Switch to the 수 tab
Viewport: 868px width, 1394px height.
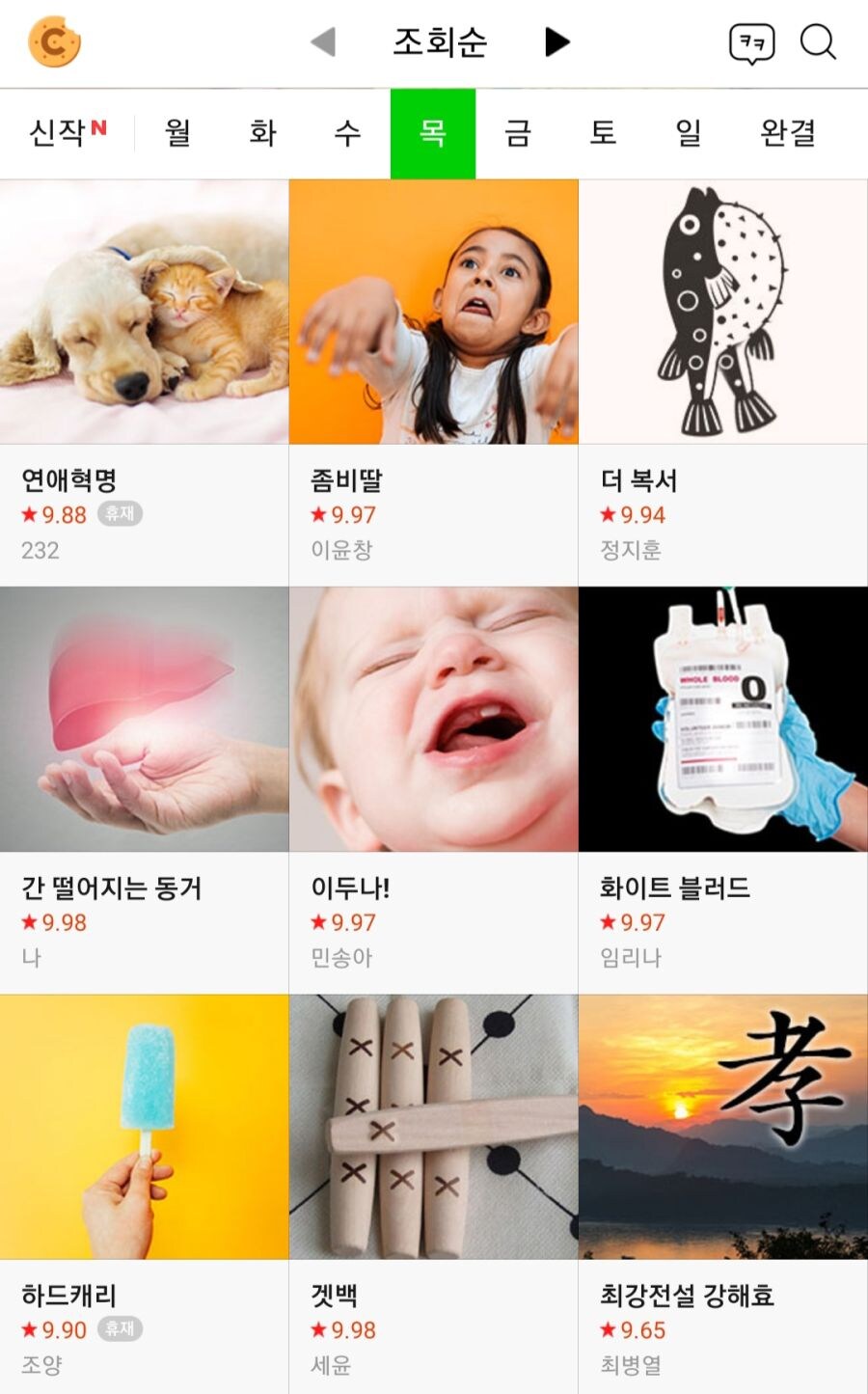coord(347,133)
